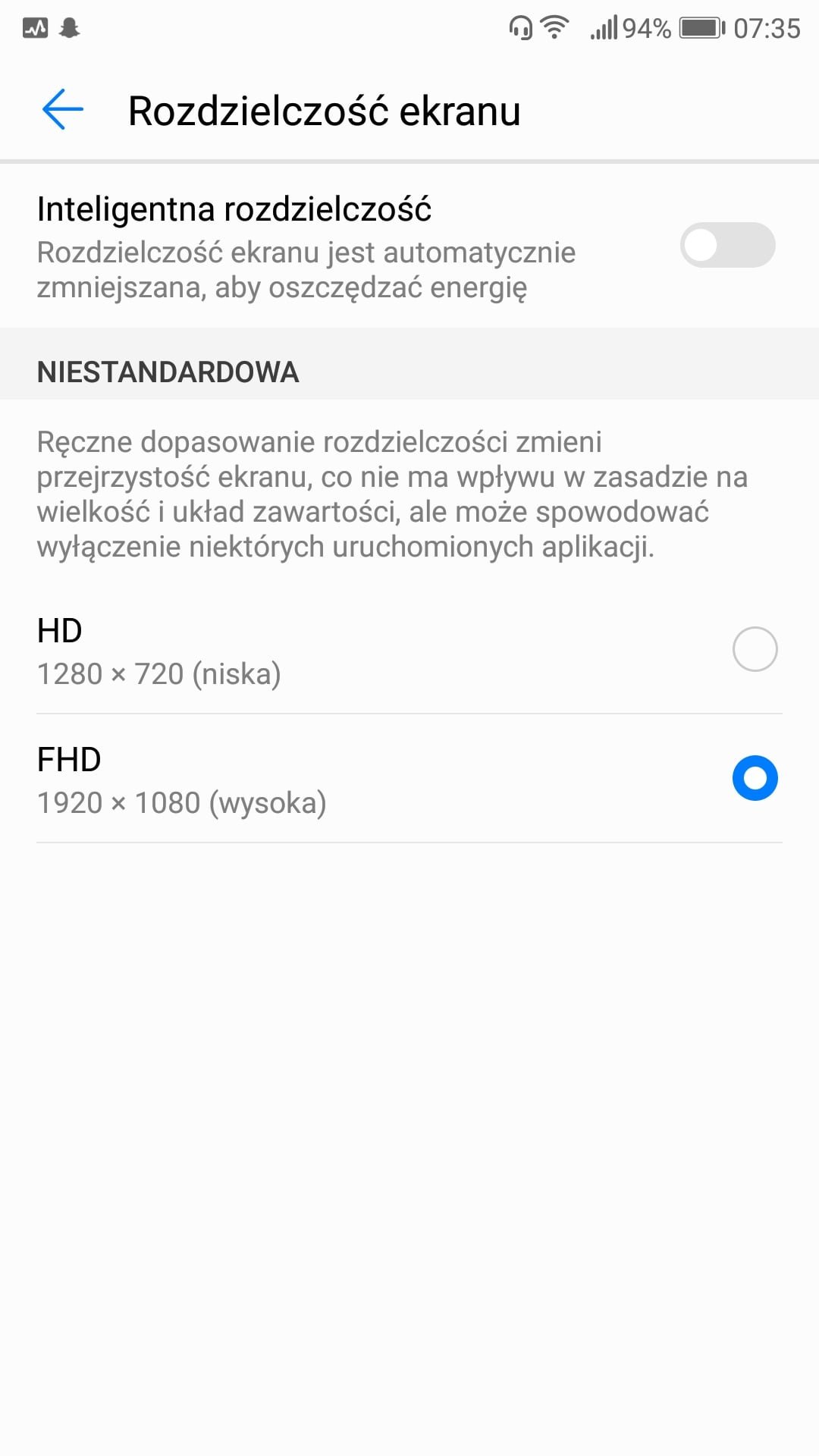This screenshot has height=1456, width=819.
Task: Enable Inteligentna rozdzielczość switch
Action: [726, 245]
